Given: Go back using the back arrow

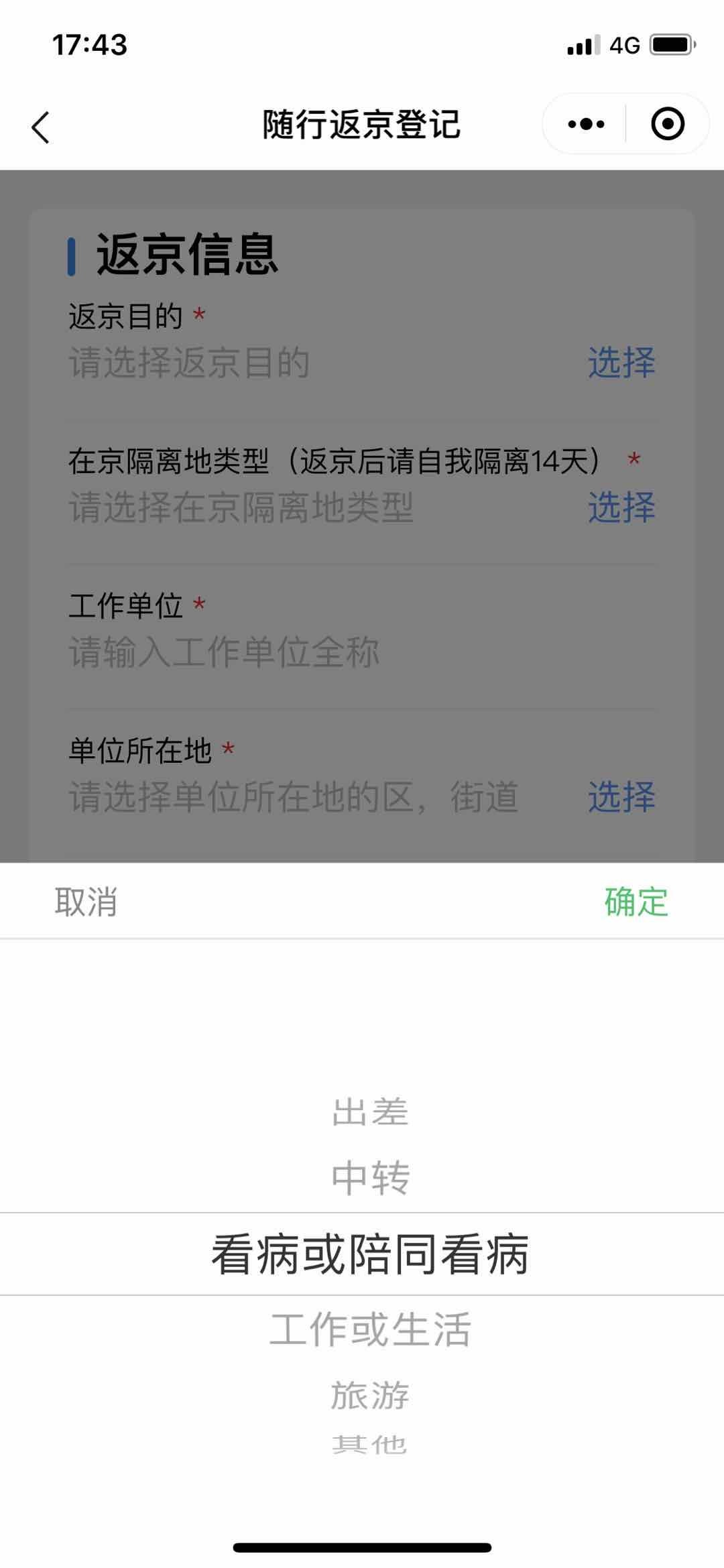Looking at the screenshot, I should pyautogui.click(x=41, y=127).
